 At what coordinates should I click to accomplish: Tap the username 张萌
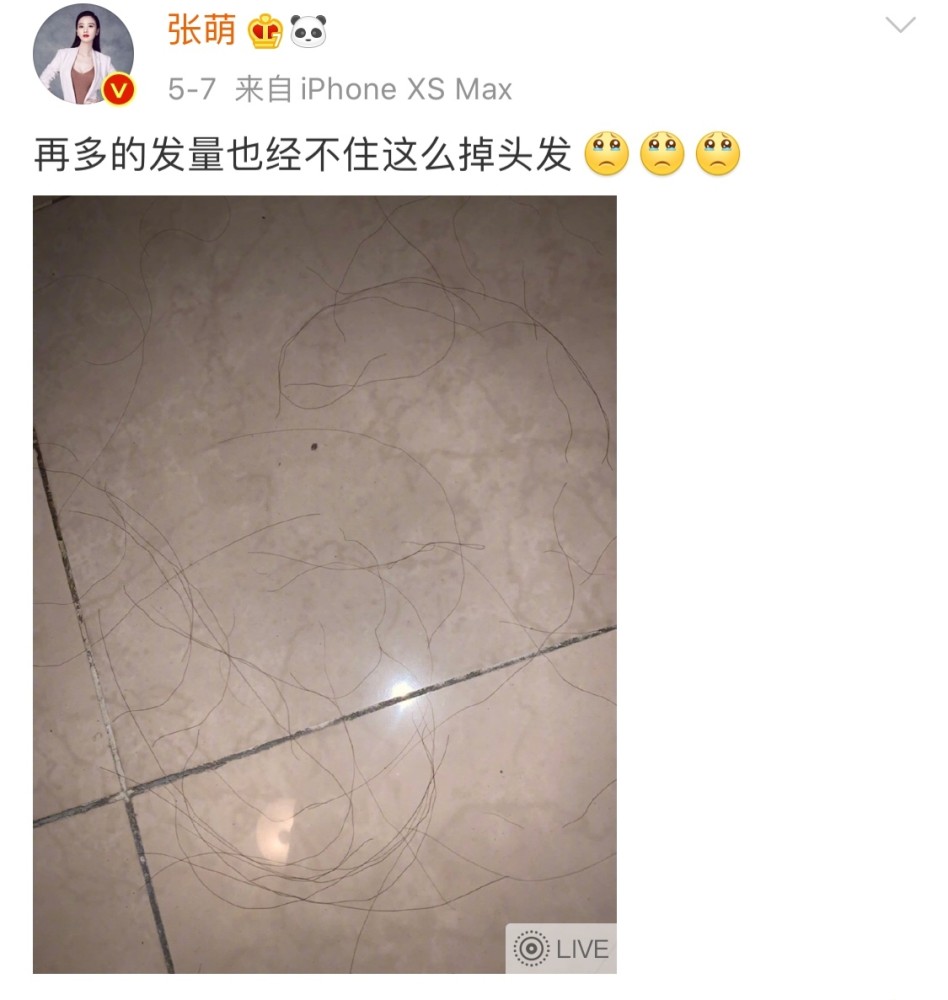201,30
